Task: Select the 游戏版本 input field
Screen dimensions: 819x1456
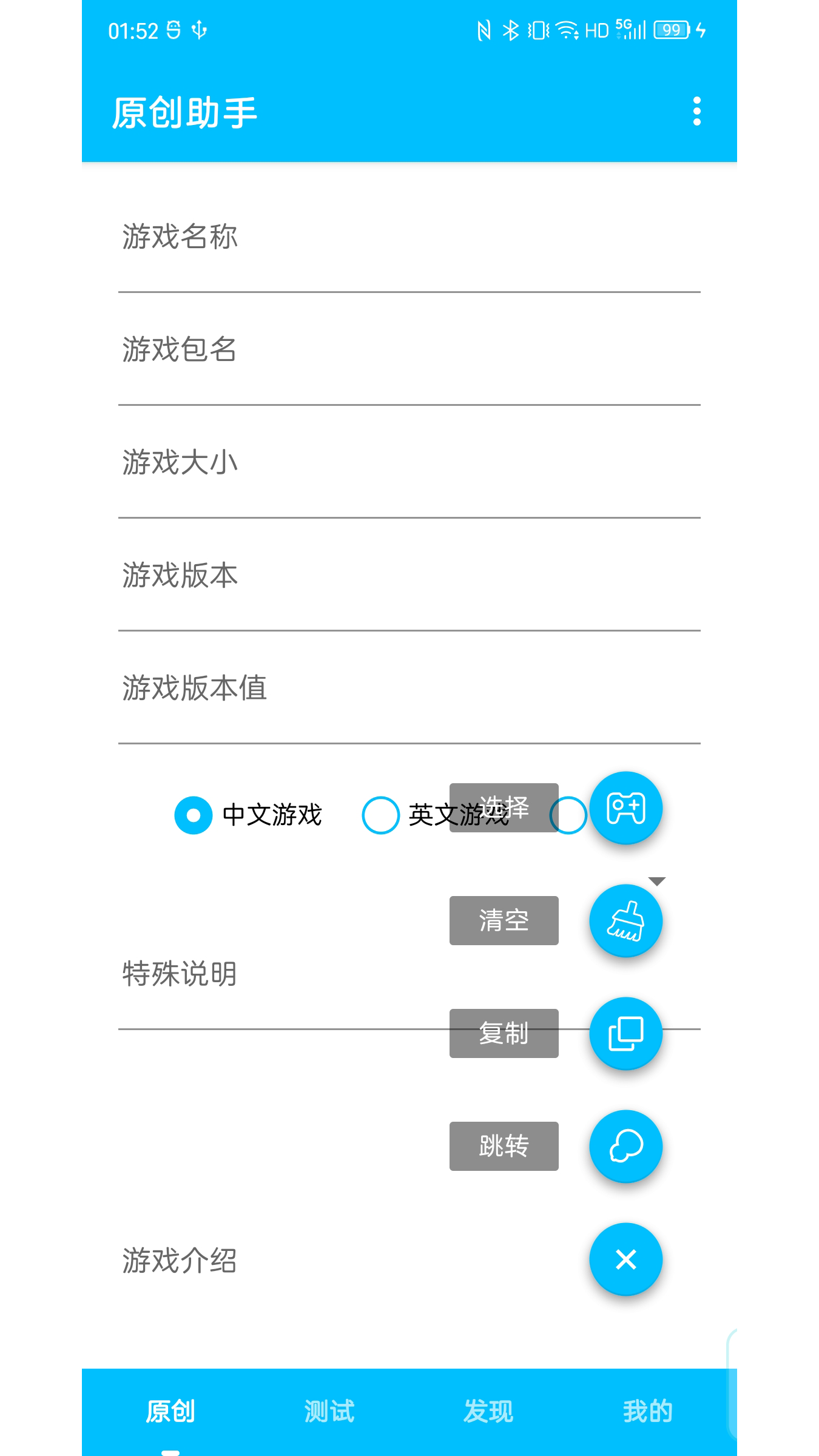Action: point(409,576)
